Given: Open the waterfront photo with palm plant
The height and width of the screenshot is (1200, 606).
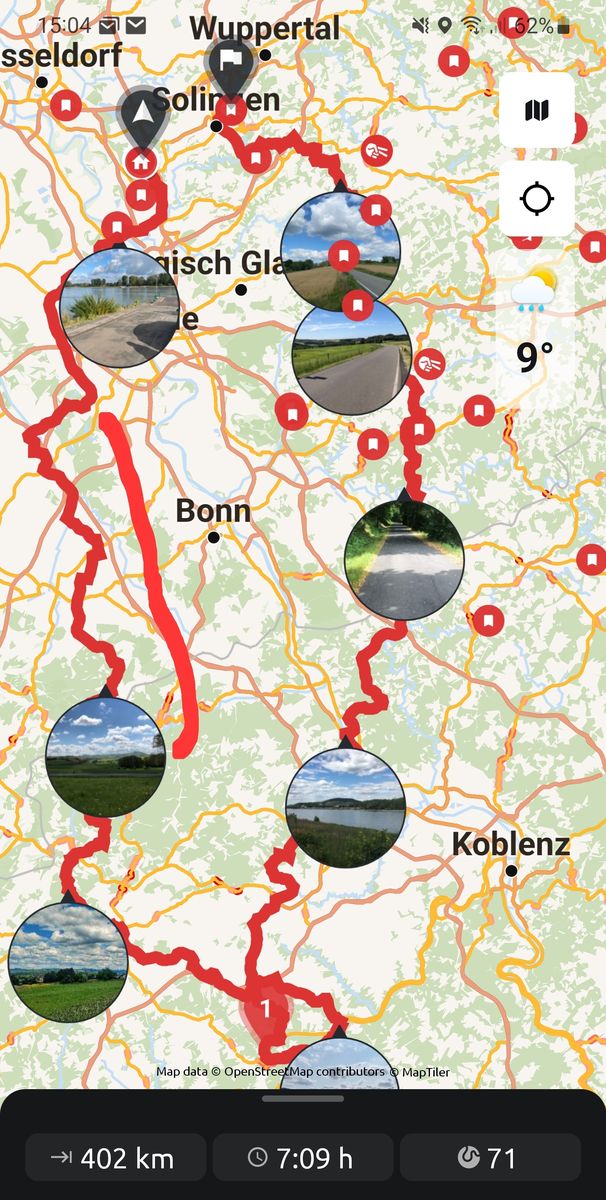Looking at the screenshot, I should [119, 307].
